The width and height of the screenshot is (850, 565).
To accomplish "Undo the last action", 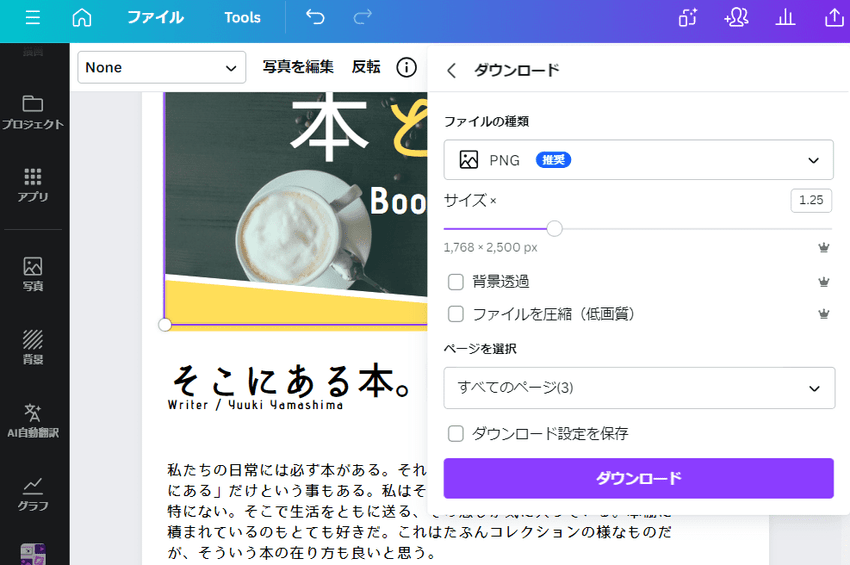I will 315,17.
